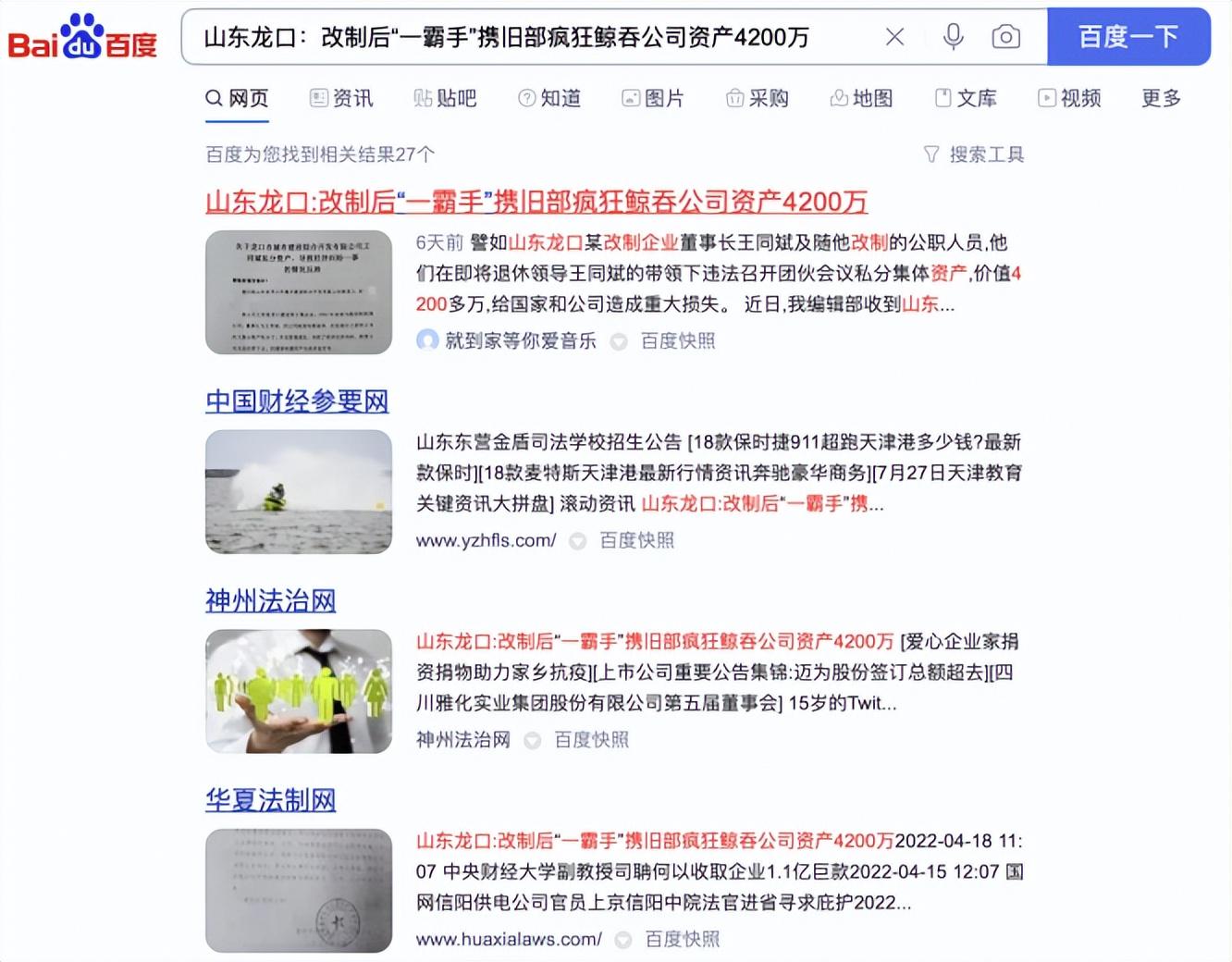Expand the 更多 tab options

(1161, 98)
